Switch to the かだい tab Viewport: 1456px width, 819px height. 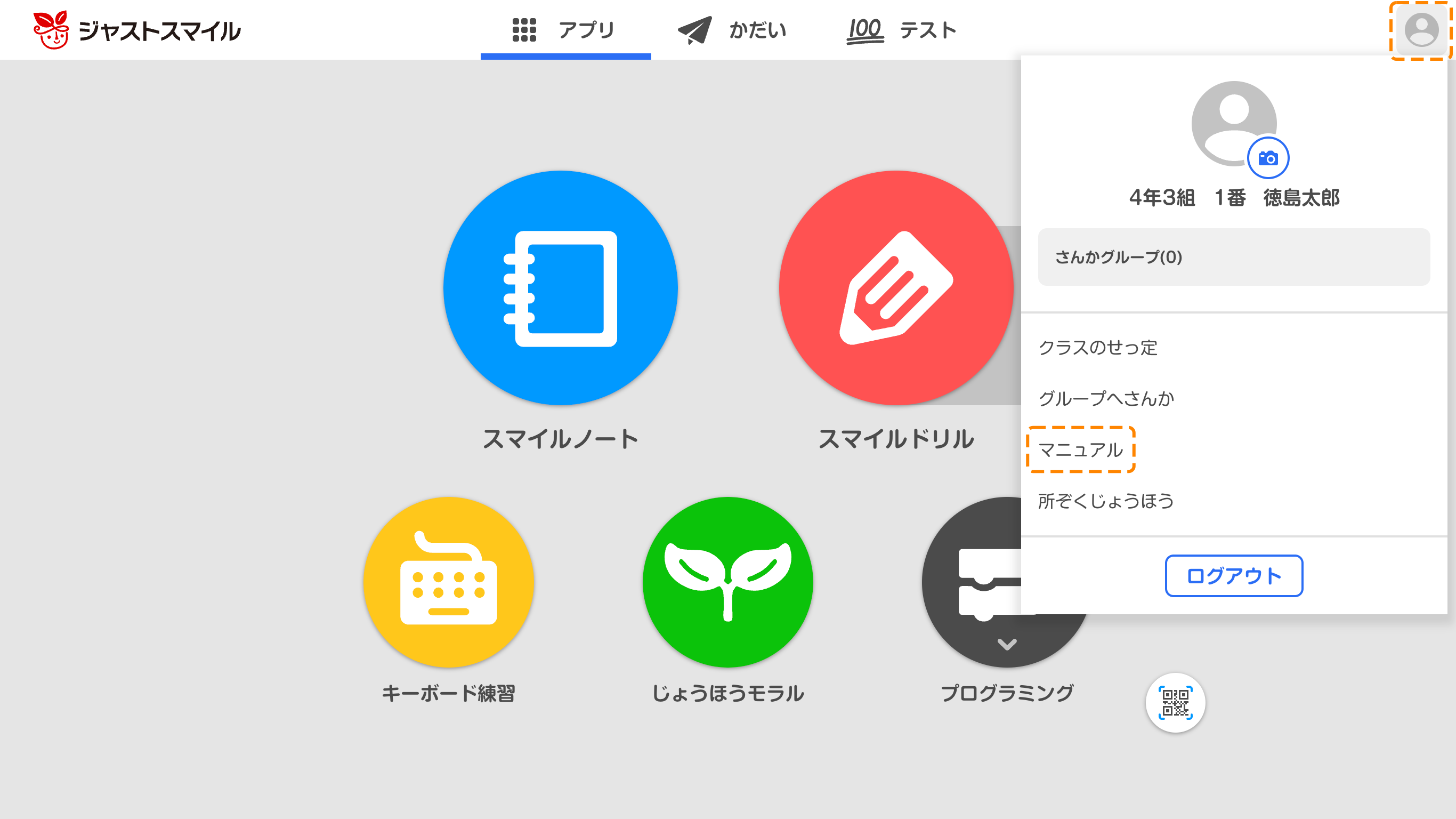click(732, 30)
